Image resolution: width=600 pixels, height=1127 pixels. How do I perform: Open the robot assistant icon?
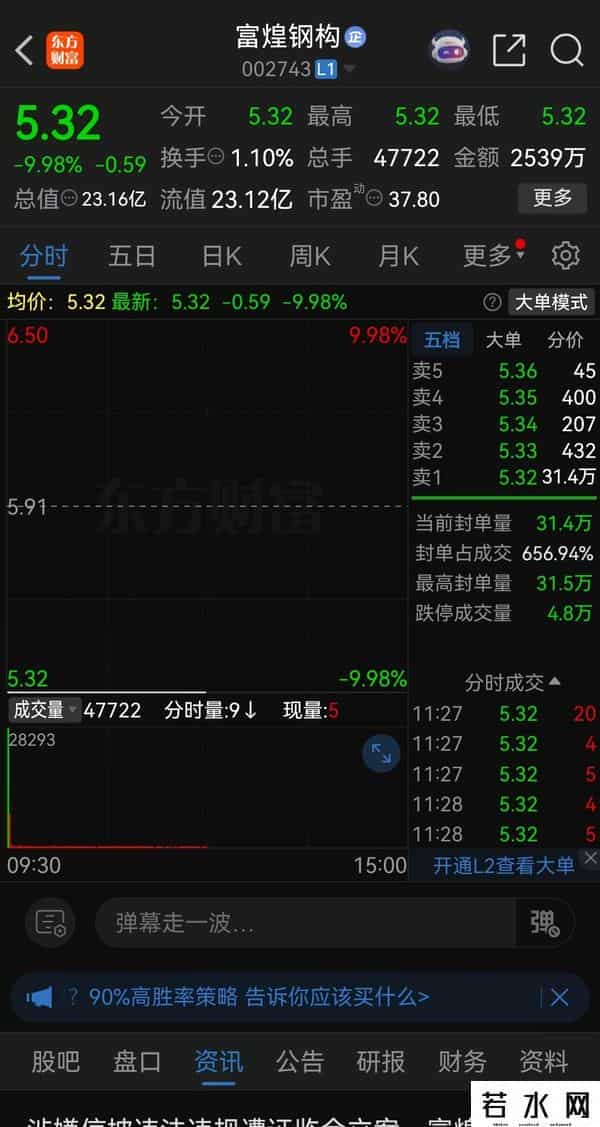449,49
